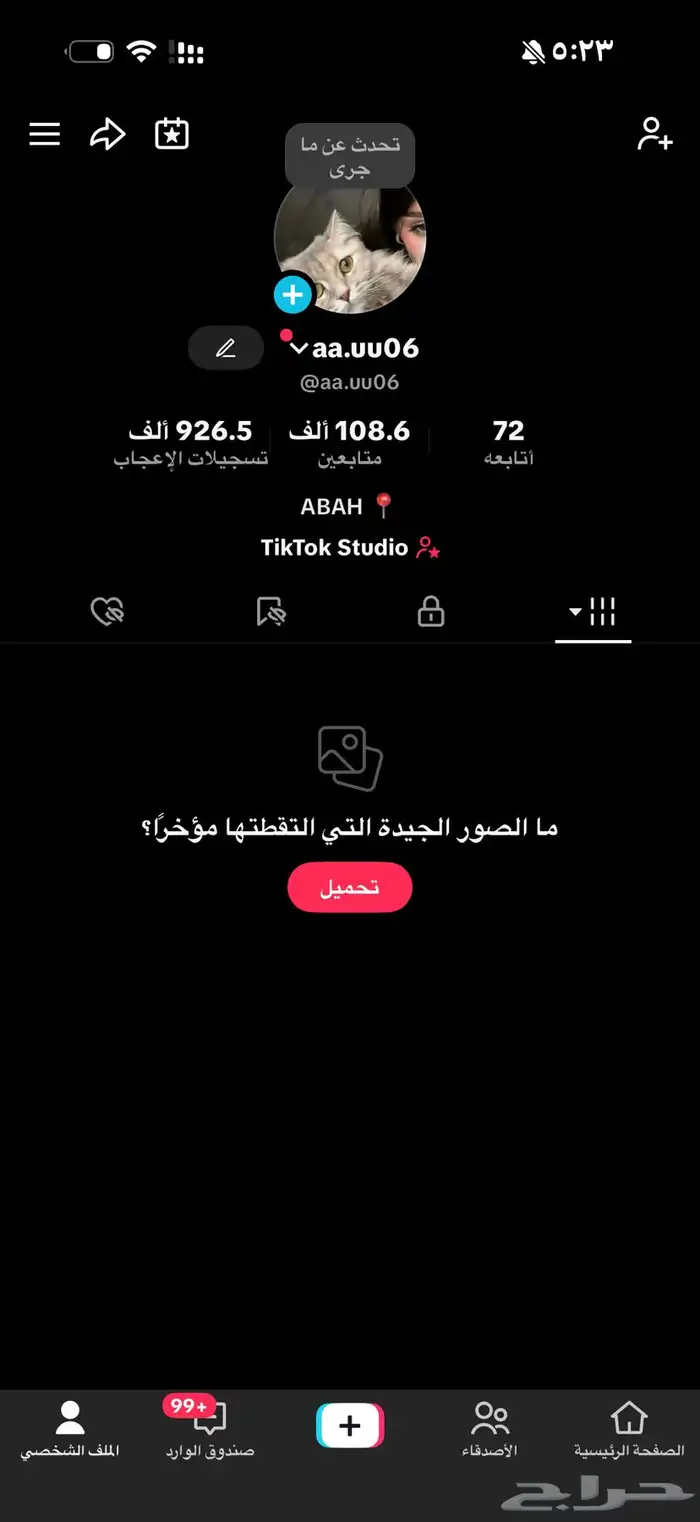Screen dimensions: 700x1522
Task: Tap the تحميل upload button
Action: tap(350, 887)
